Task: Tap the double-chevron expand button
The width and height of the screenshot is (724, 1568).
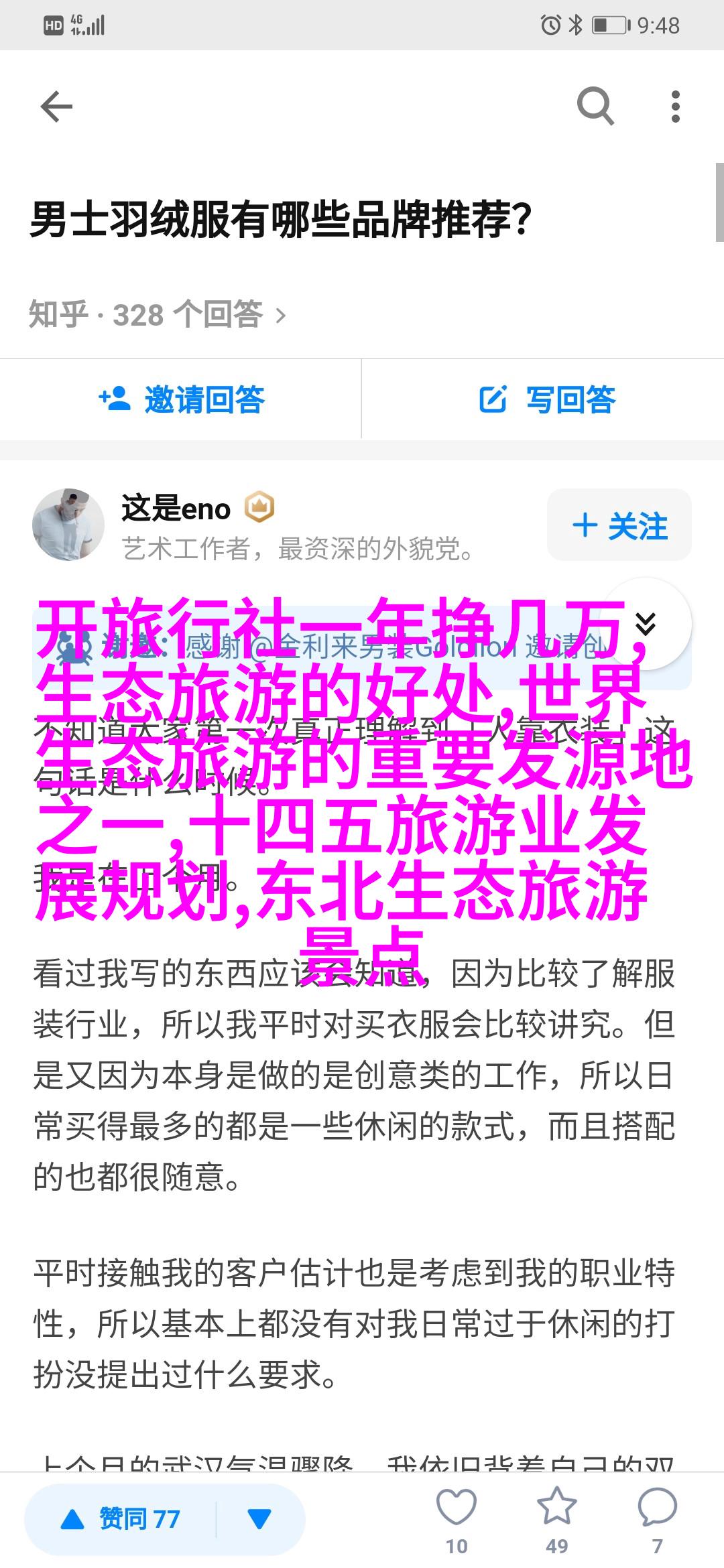Action: 645,623
